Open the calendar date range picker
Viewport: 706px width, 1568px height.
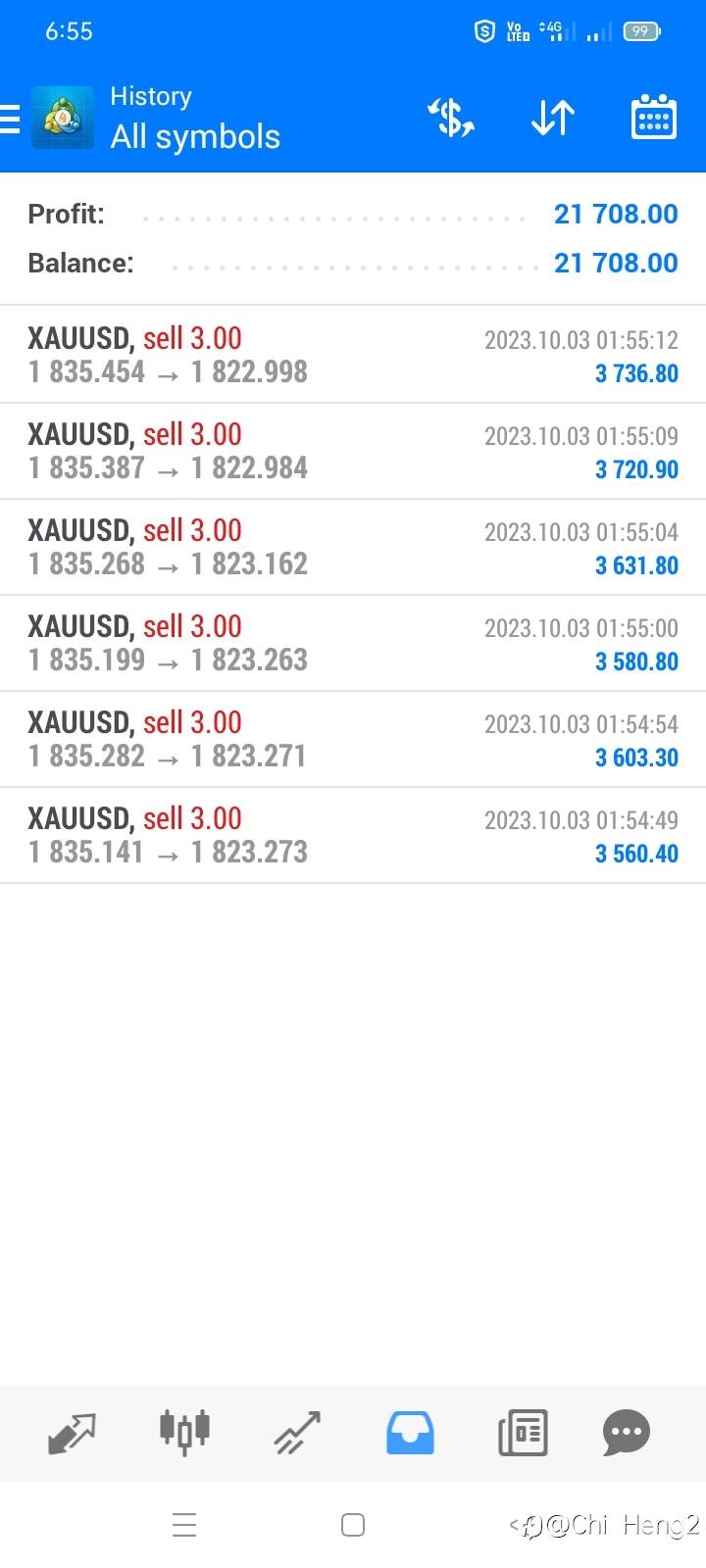click(653, 119)
